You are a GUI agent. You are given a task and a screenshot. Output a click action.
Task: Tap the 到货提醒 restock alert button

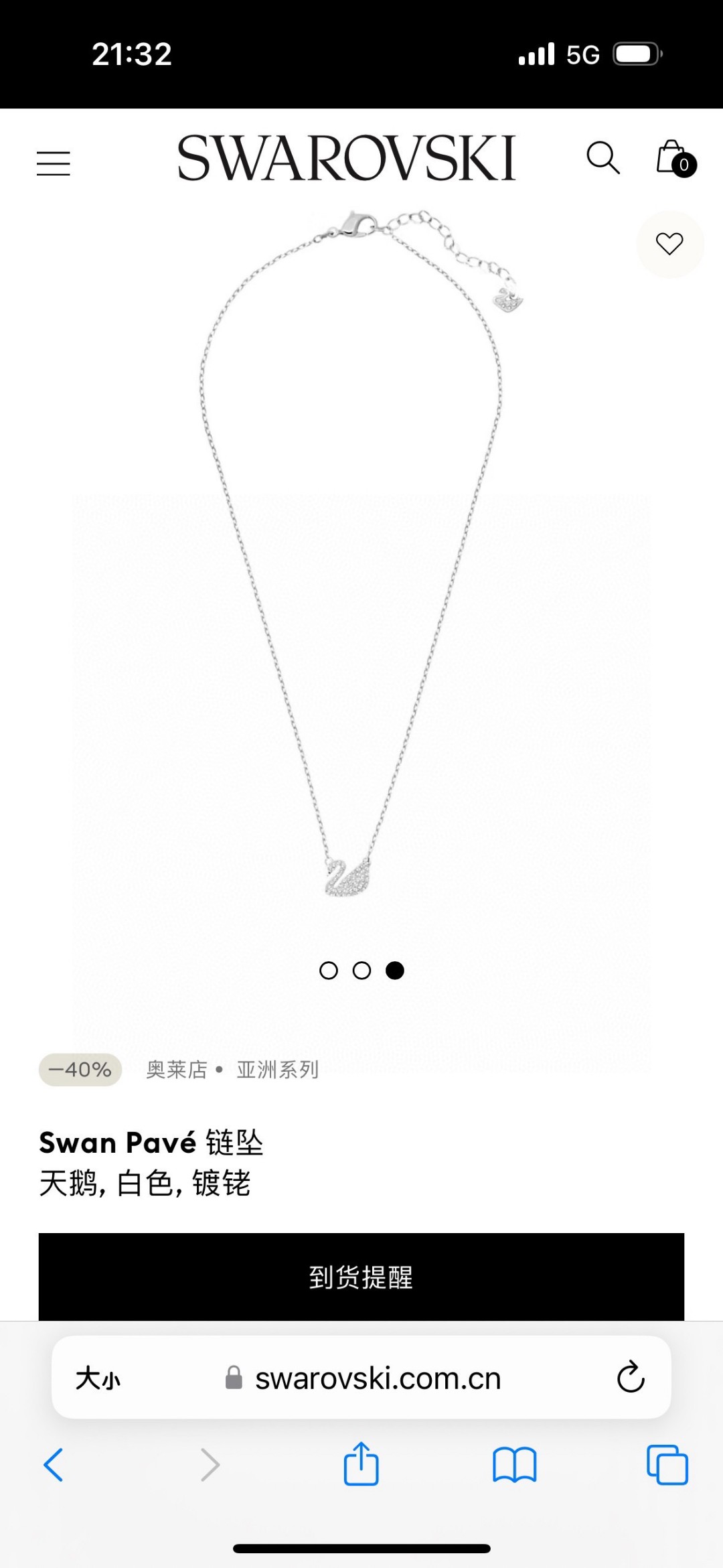361,1277
